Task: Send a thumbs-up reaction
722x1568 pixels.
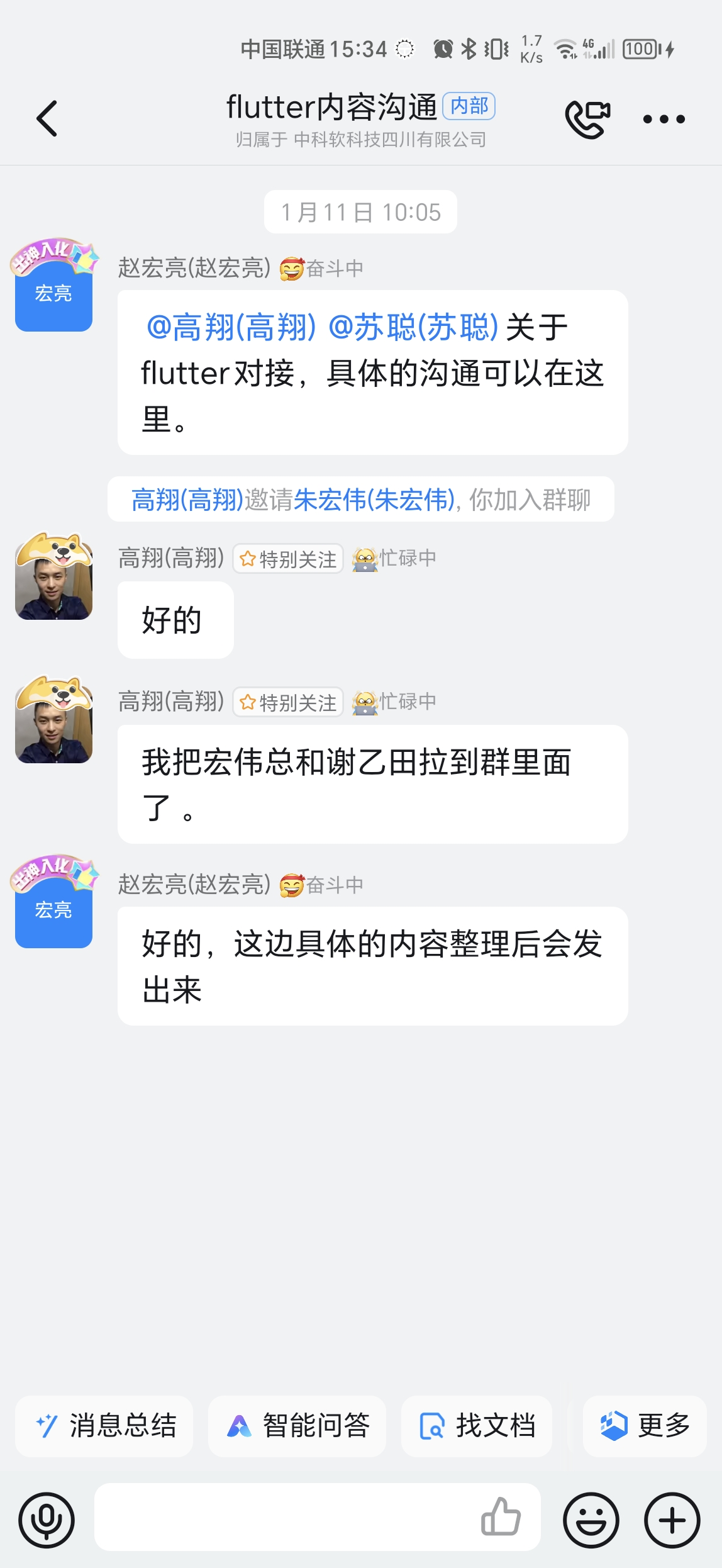Action: [x=501, y=1517]
